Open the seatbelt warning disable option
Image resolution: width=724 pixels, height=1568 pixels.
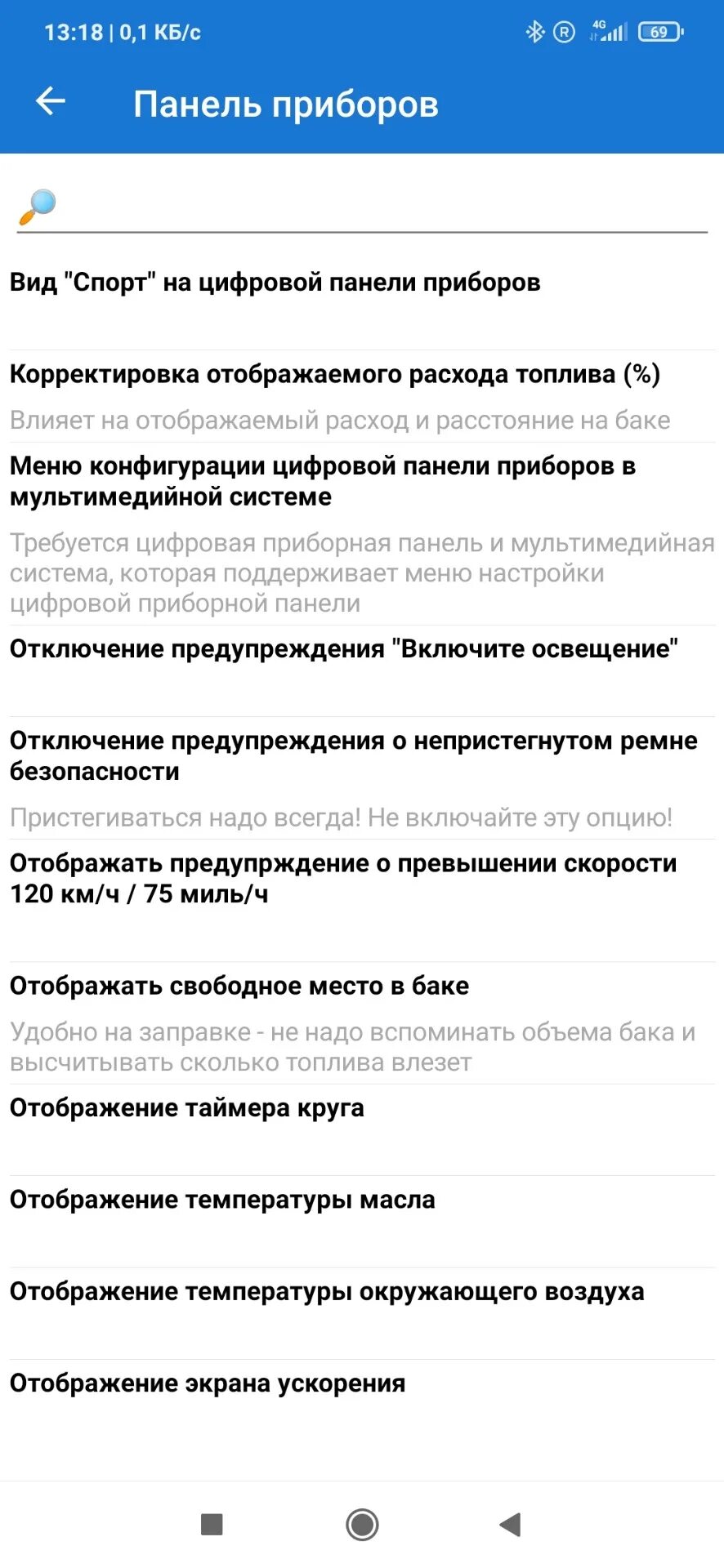tap(362, 778)
